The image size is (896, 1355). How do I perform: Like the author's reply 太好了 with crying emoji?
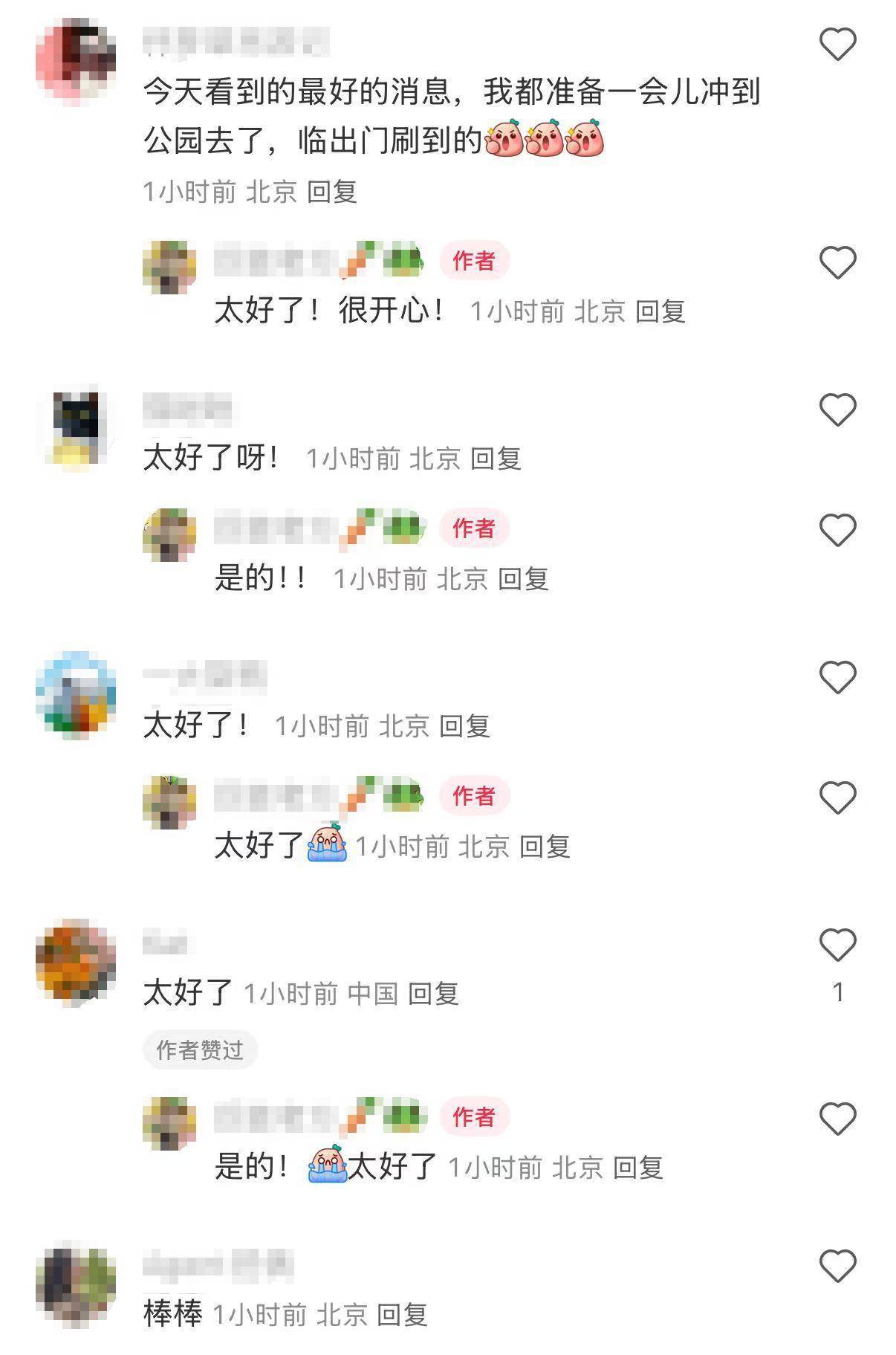(837, 798)
